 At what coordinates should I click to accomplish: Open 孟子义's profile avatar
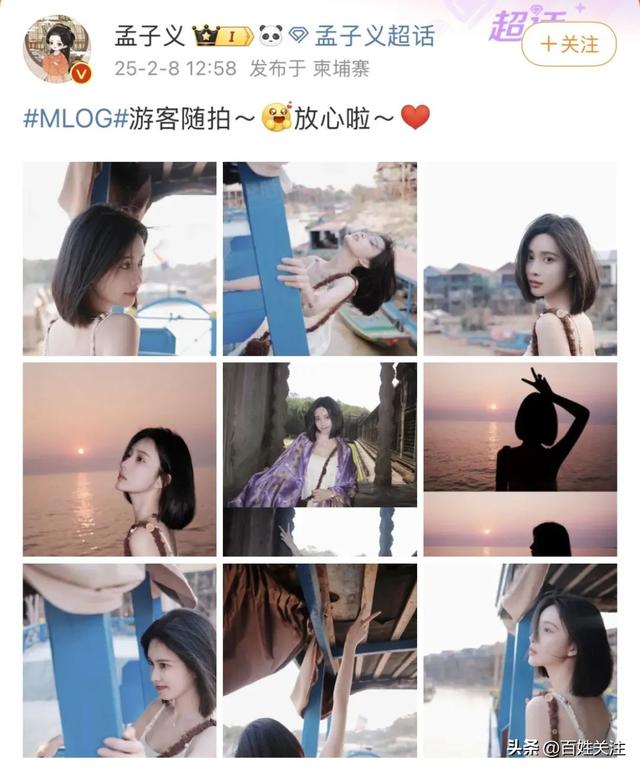pyautogui.click(x=57, y=49)
